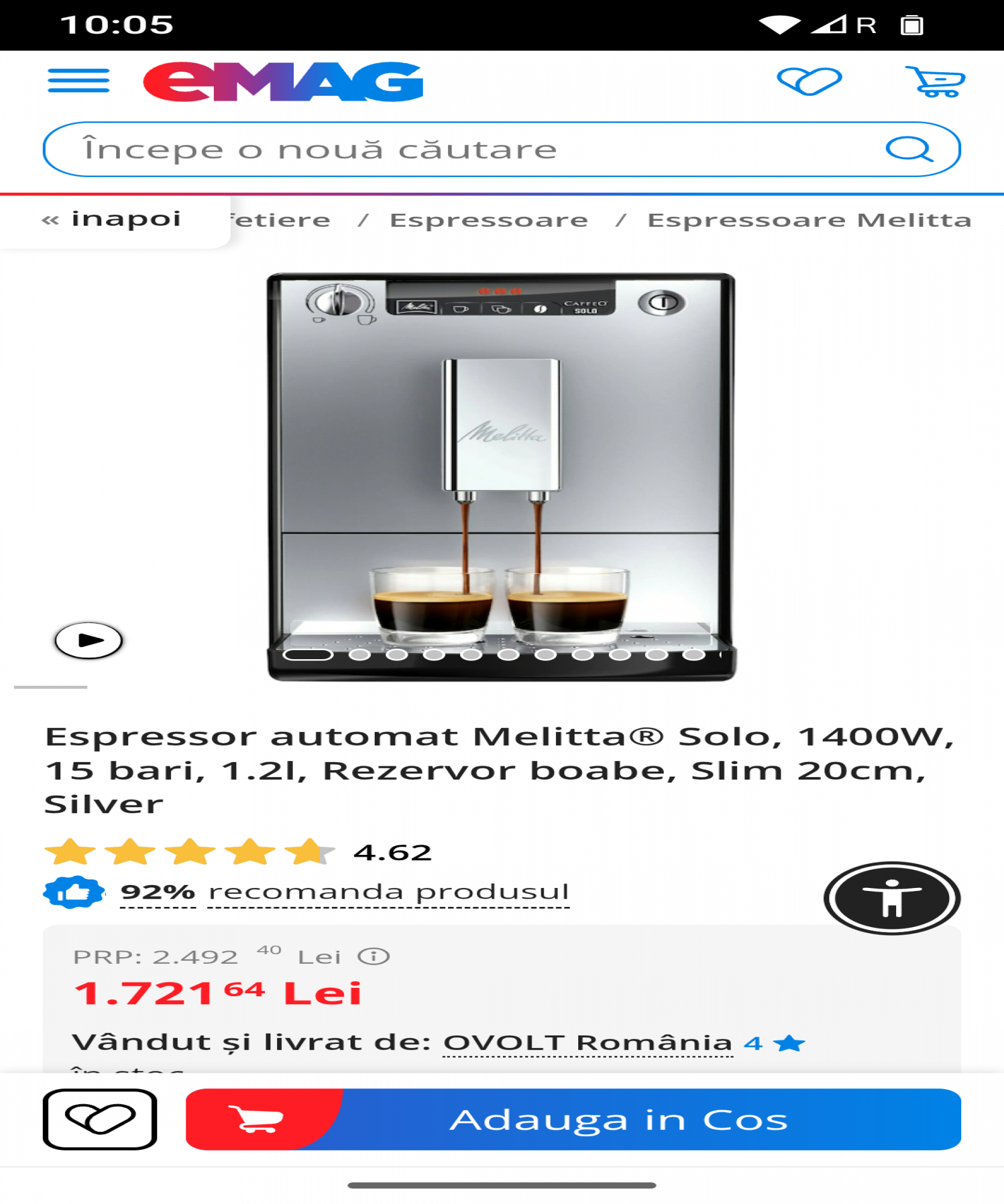The height and width of the screenshot is (1204, 1004).
Task: Open the seller OVOLT România link
Action: [588, 1043]
